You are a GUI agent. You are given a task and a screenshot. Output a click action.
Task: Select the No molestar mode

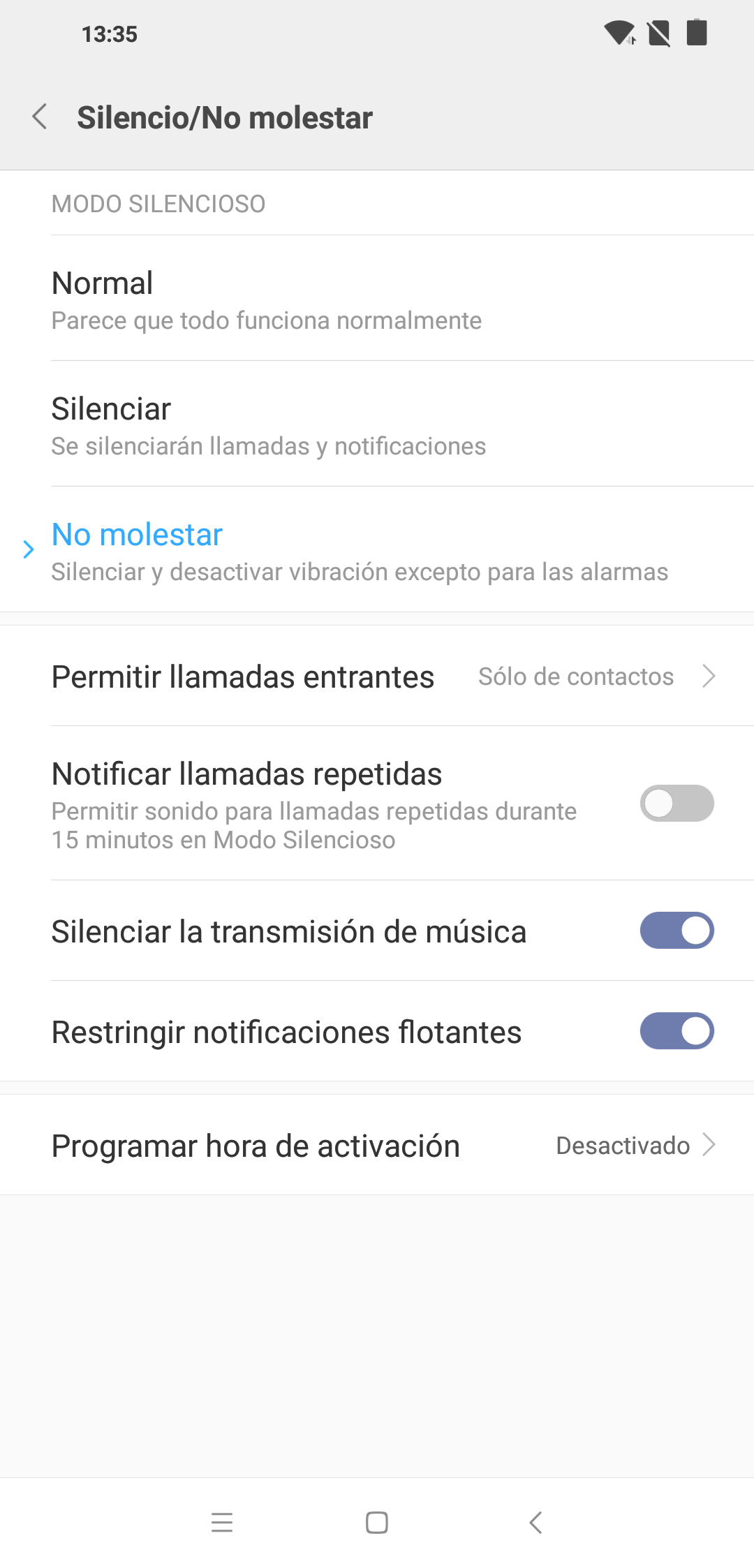coord(377,549)
